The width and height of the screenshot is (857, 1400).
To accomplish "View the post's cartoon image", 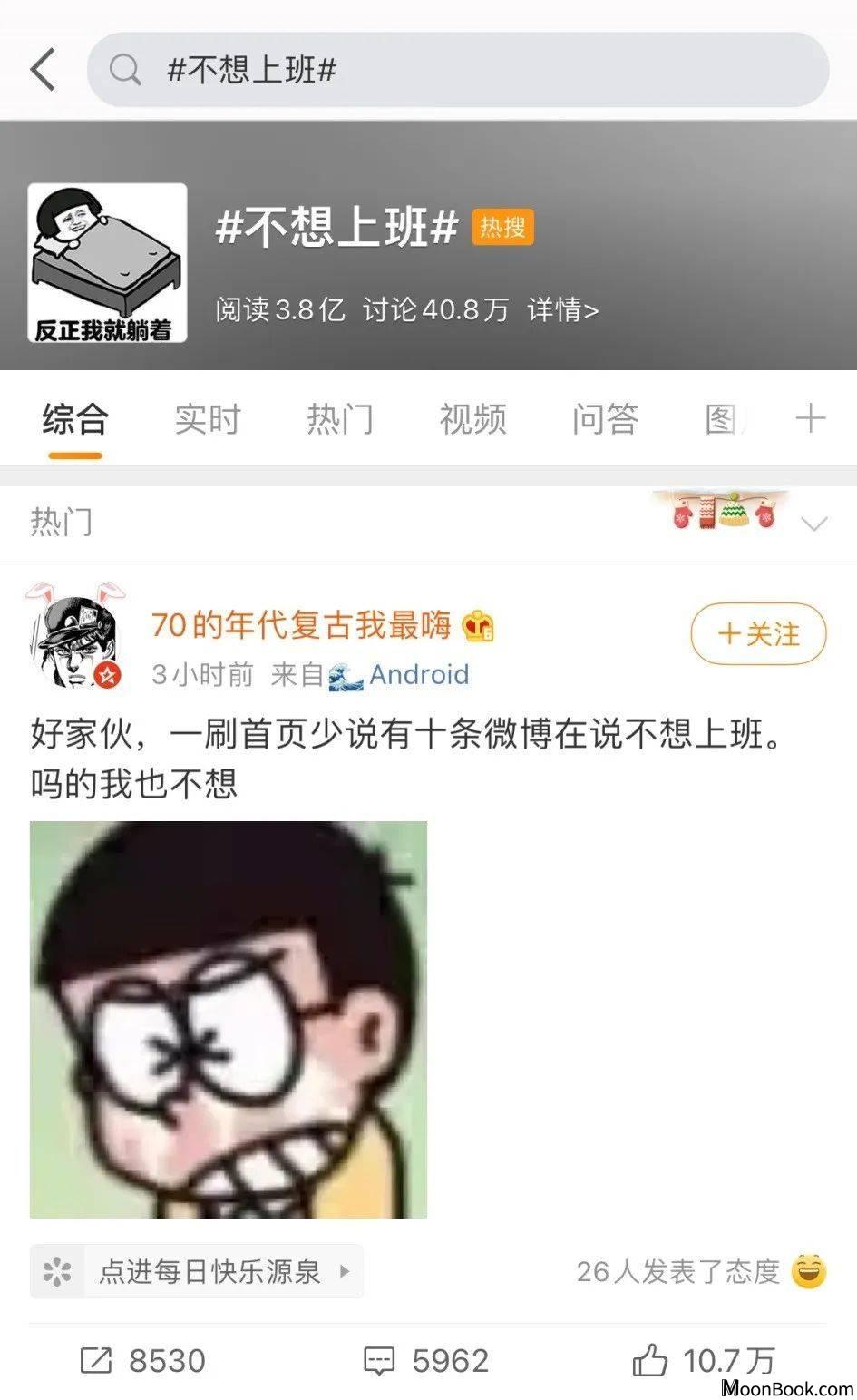I will [x=229, y=1019].
